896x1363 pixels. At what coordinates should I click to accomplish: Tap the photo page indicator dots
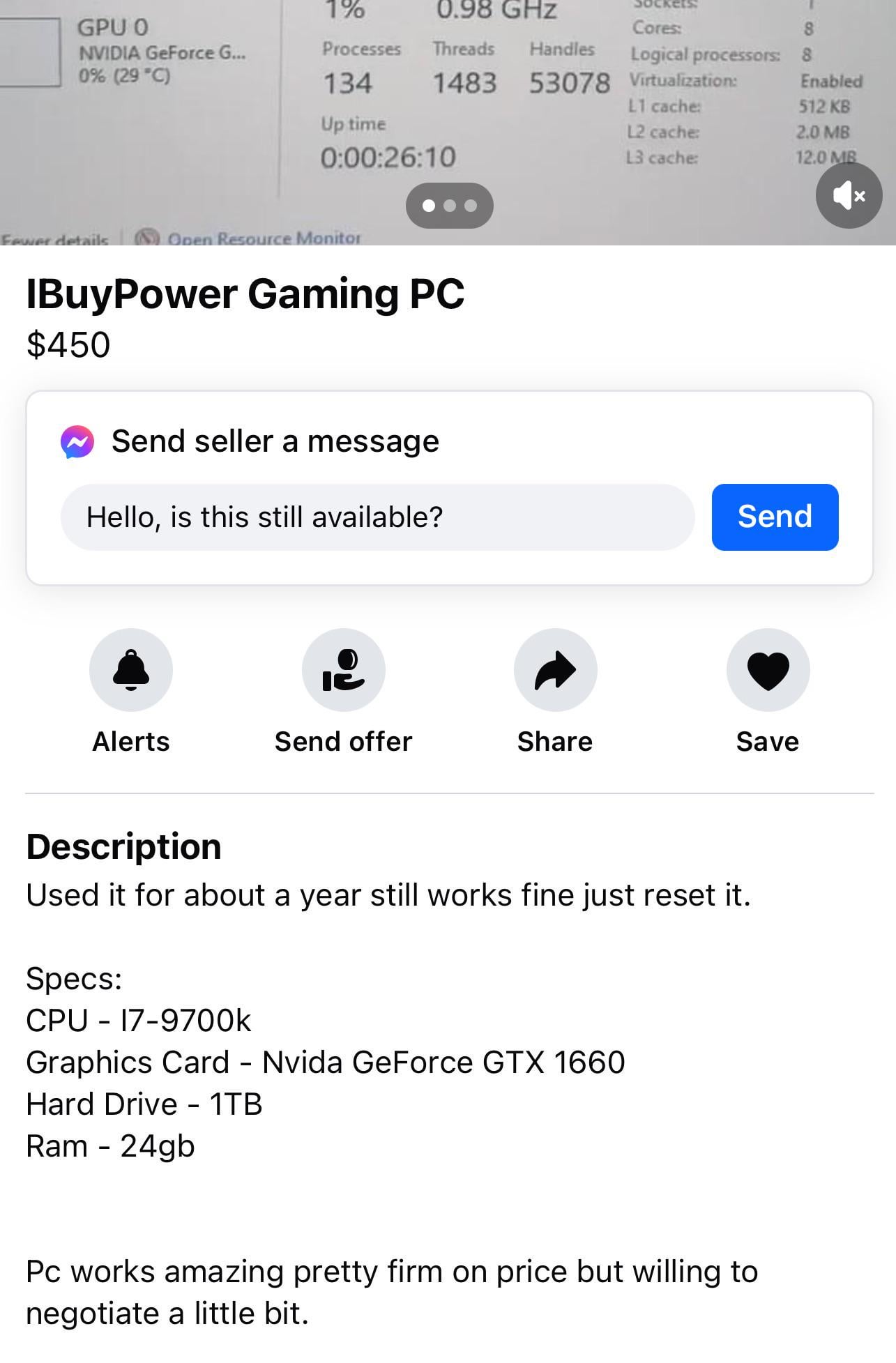(450, 206)
